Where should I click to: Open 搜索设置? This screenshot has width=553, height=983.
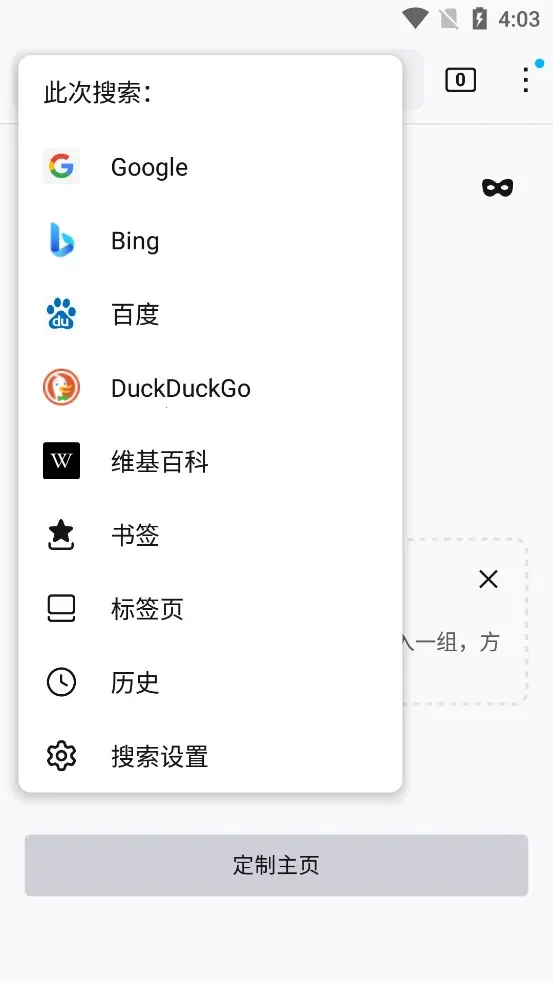(x=210, y=756)
